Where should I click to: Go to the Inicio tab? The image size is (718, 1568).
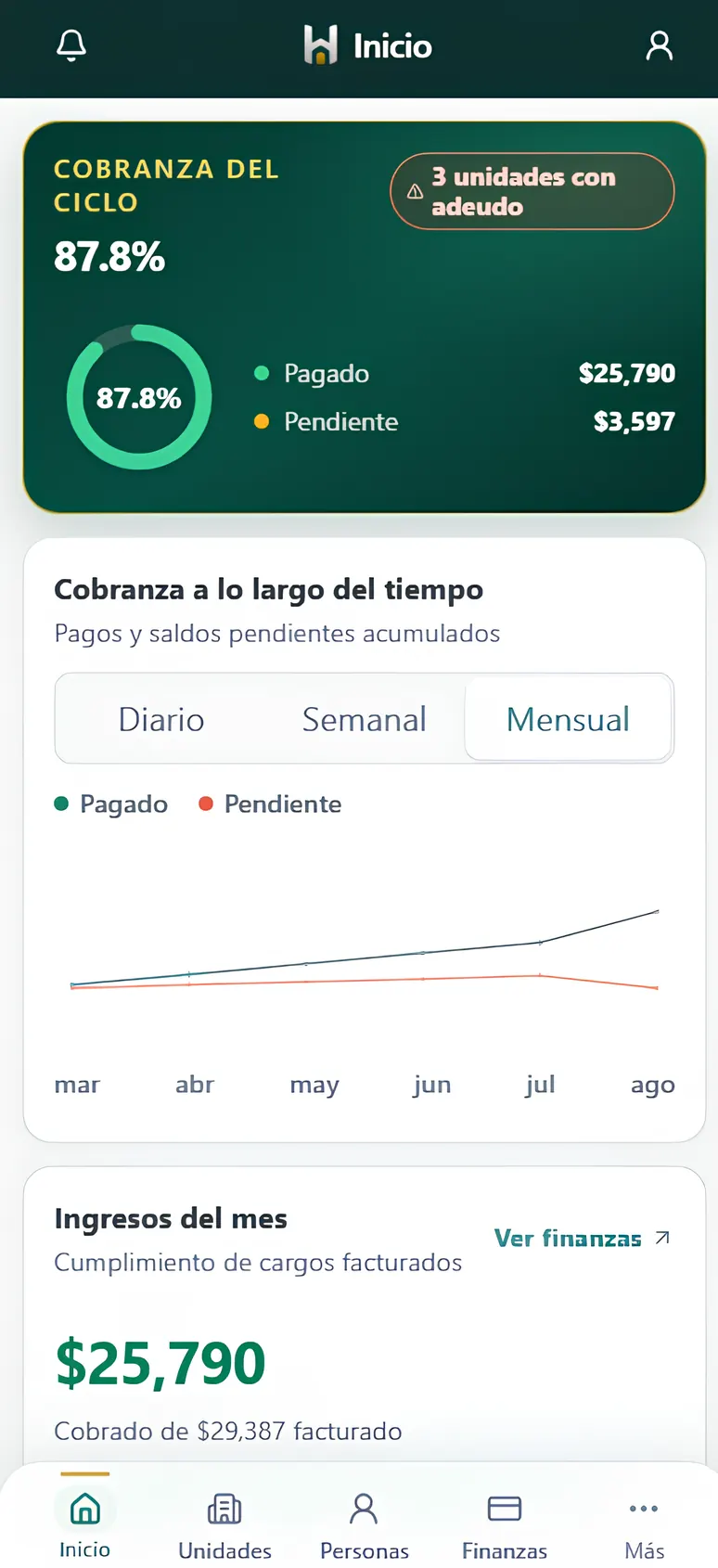point(84,1523)
